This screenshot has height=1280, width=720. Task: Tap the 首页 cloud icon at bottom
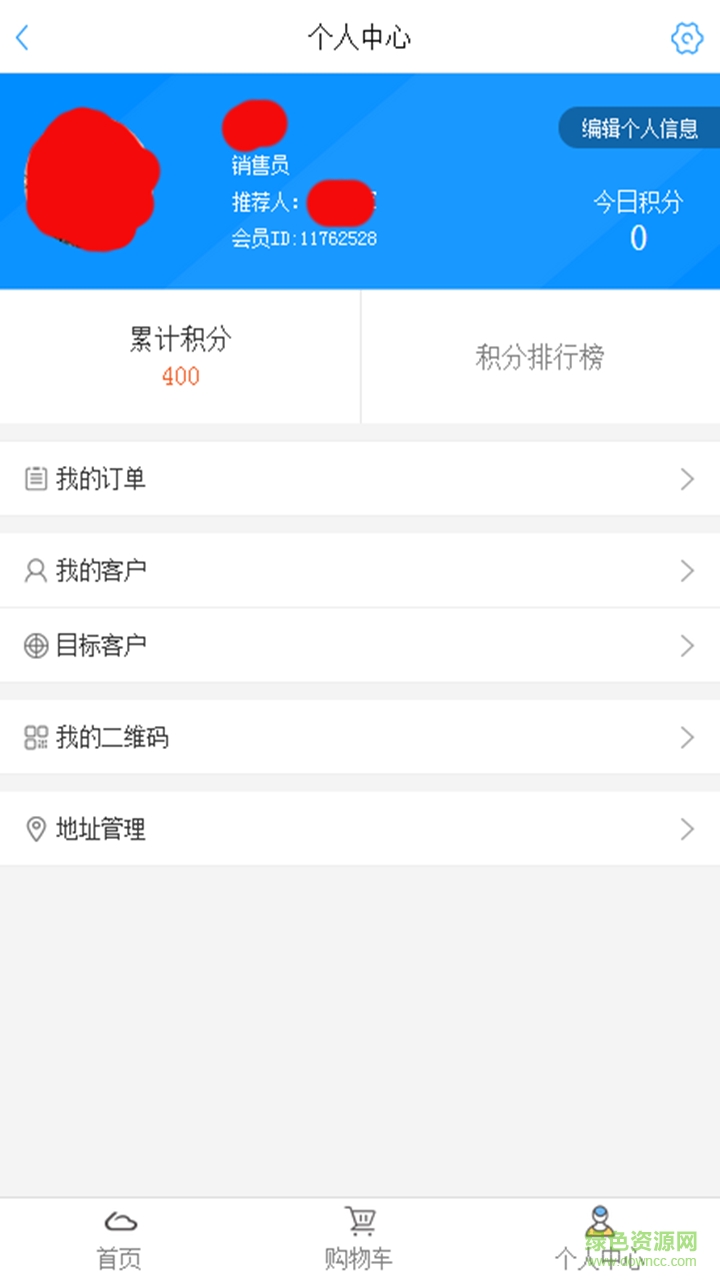click(119, 1222)
